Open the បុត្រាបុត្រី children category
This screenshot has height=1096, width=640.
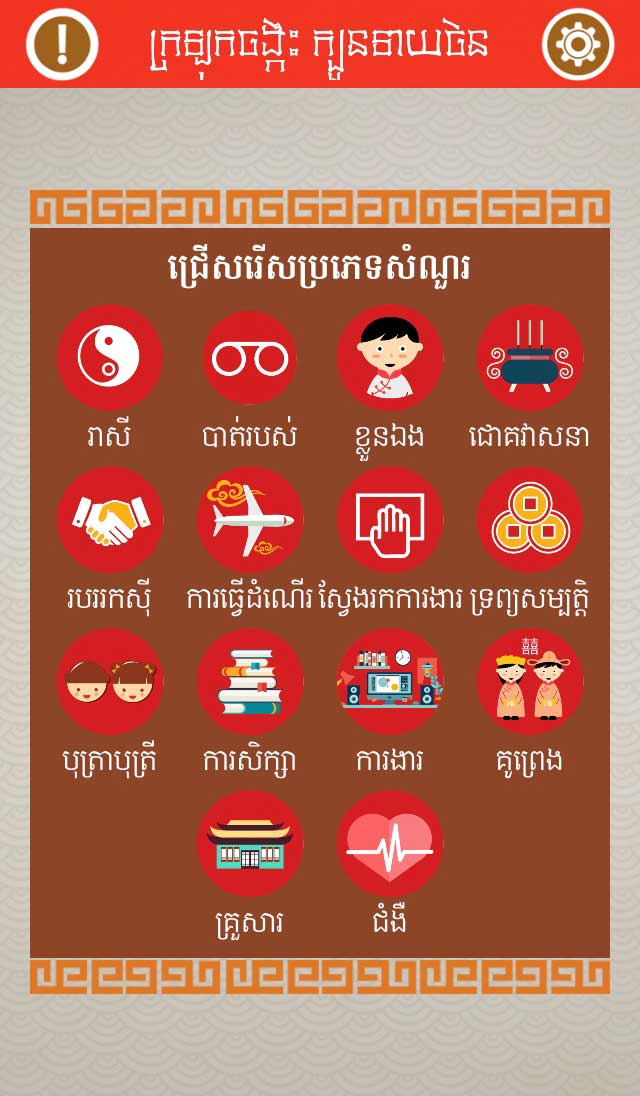click(x=109, y=681)
